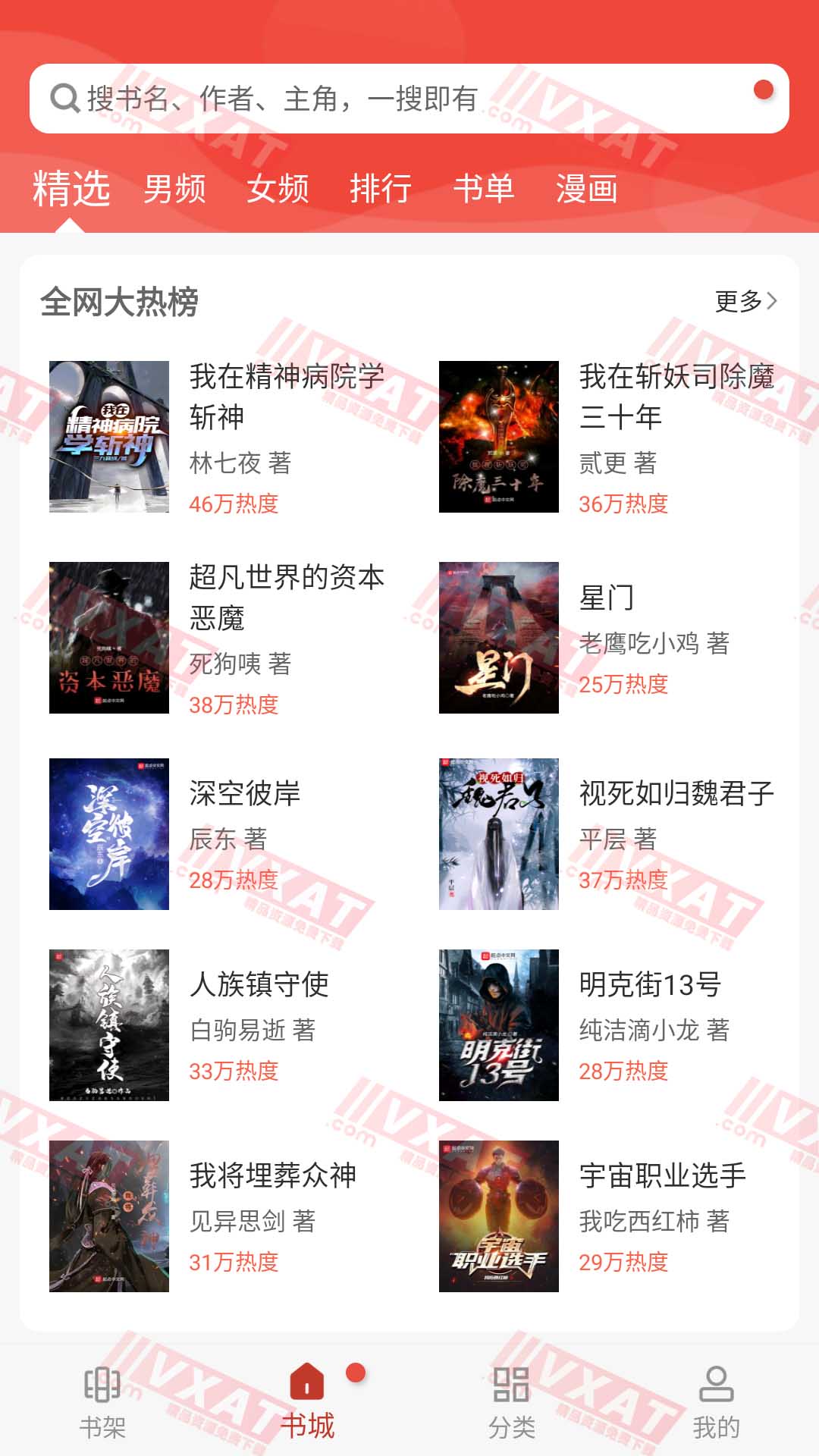Tap the red dot at search bar right
Image resolution: width=819 pixels, height=1456 pixels.
(x=765, y=89)
